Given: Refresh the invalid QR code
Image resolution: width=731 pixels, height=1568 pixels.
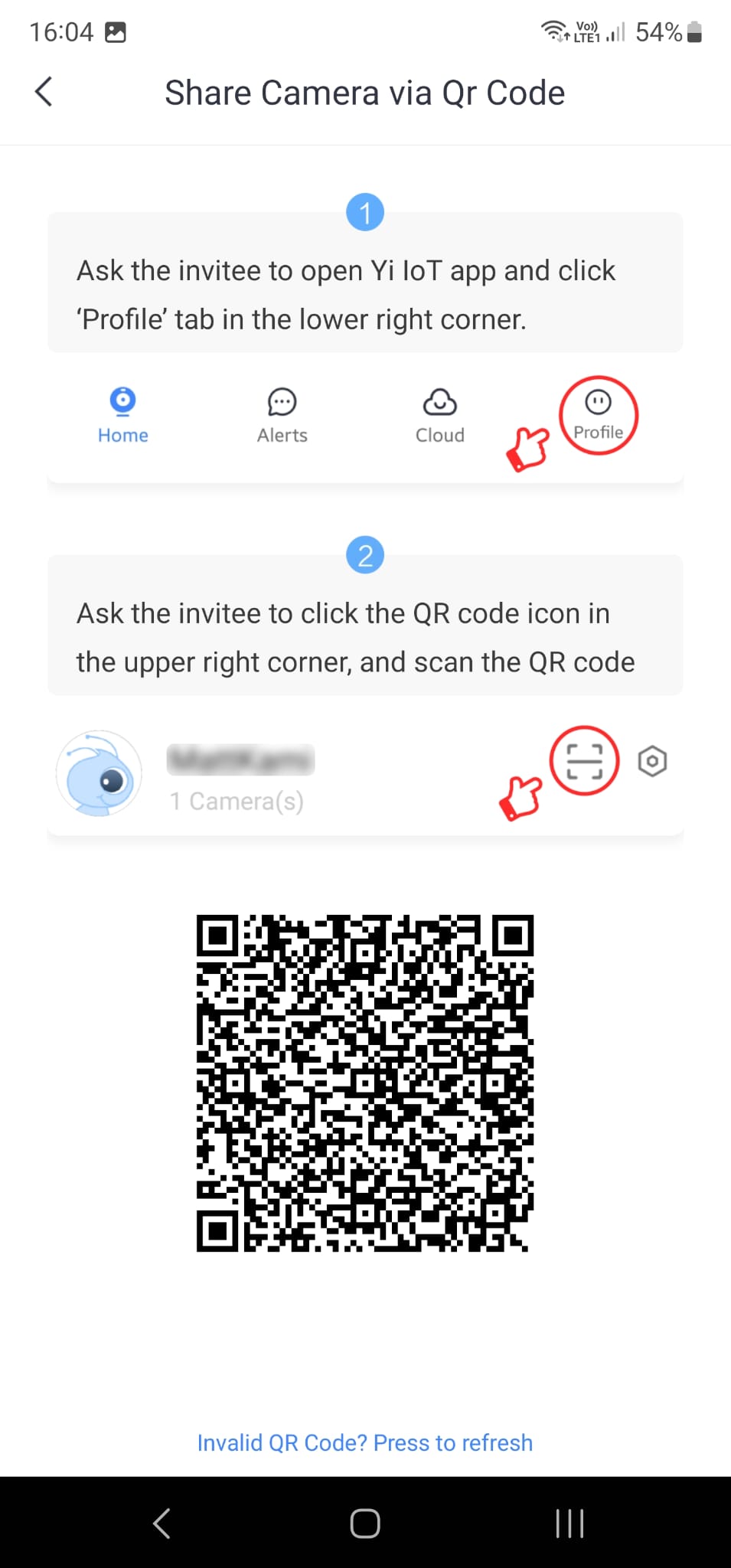Looking at the screenshot, I should point(365,1442).
